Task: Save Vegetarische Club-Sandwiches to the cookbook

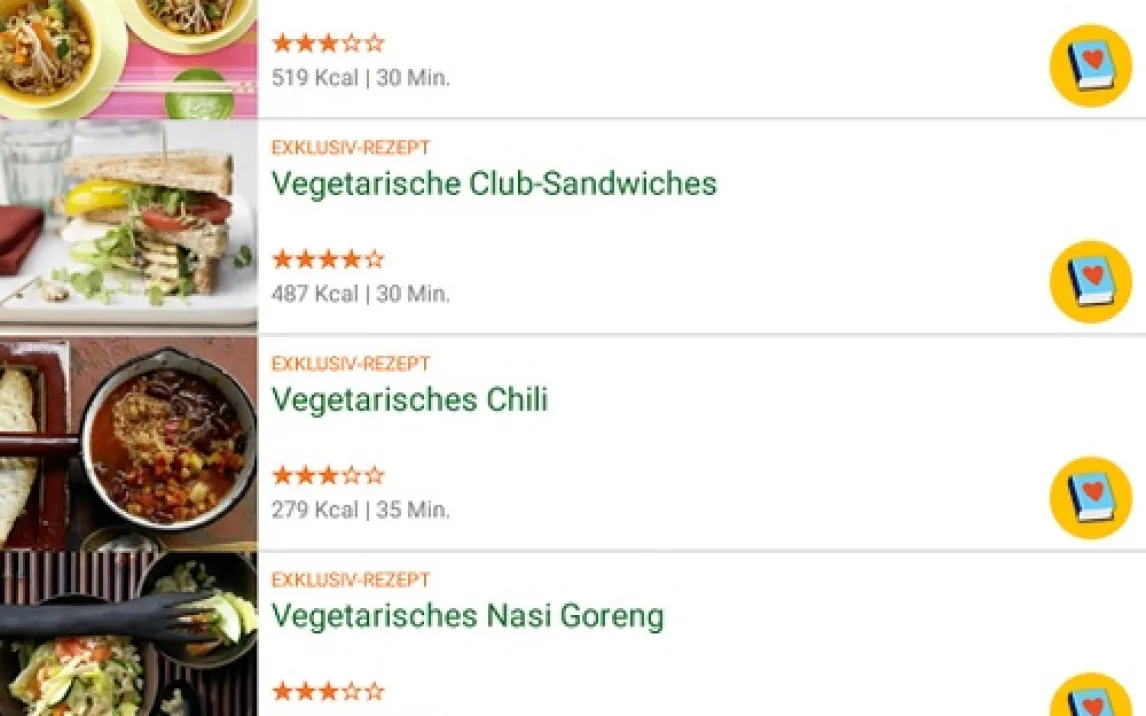Action: click(x=1090, y=281)
